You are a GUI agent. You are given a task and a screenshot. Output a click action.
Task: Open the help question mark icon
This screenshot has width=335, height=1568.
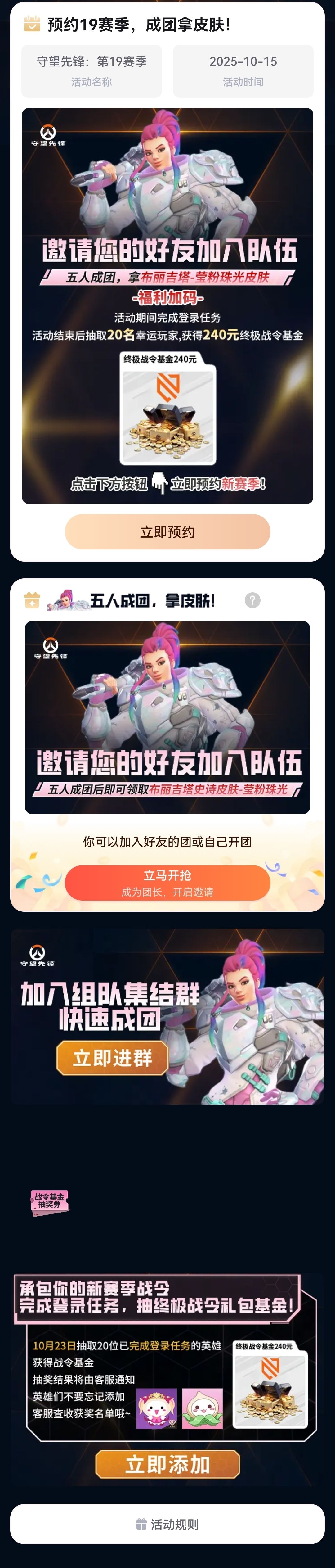click(252, 600)
